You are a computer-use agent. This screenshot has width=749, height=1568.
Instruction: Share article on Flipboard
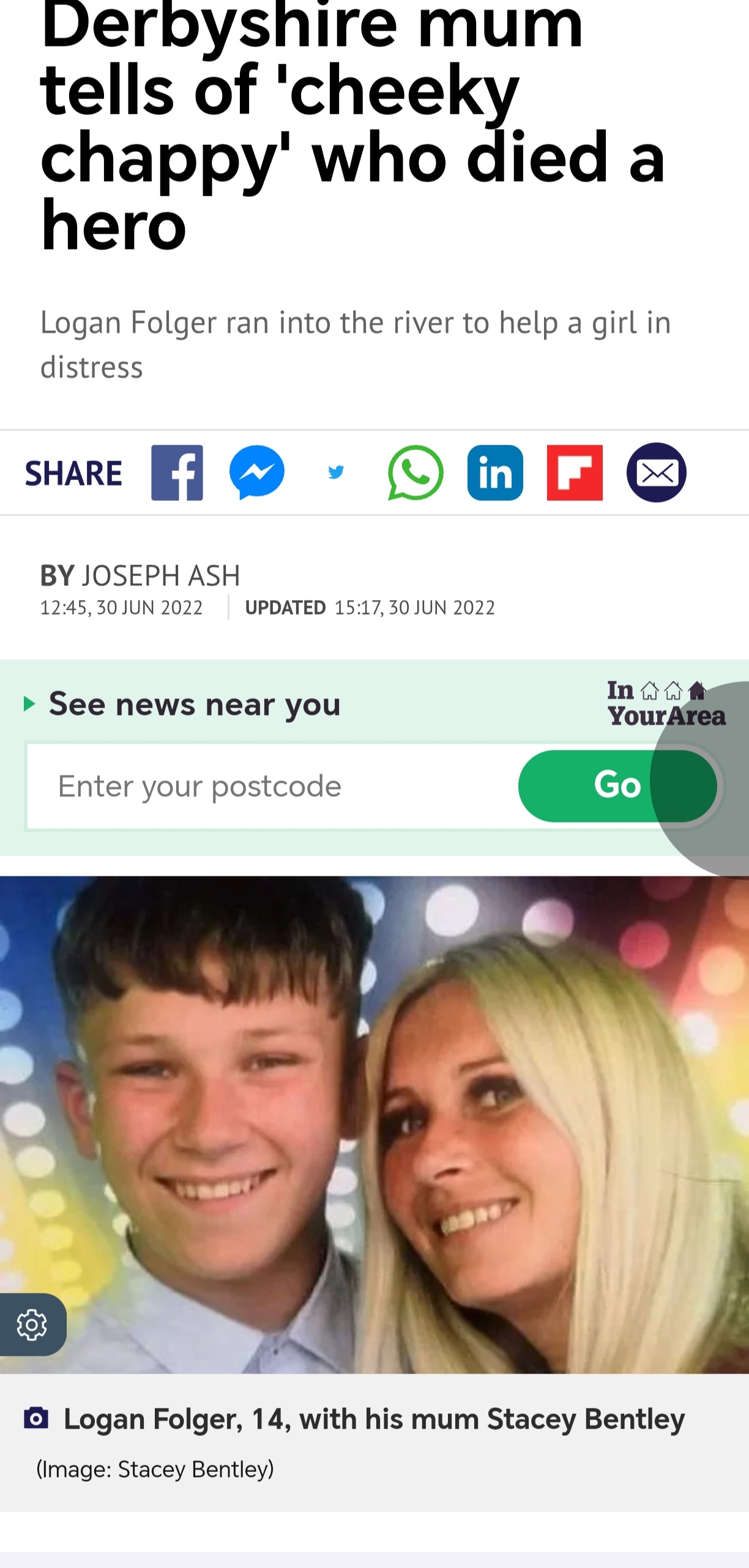[575, 472]
